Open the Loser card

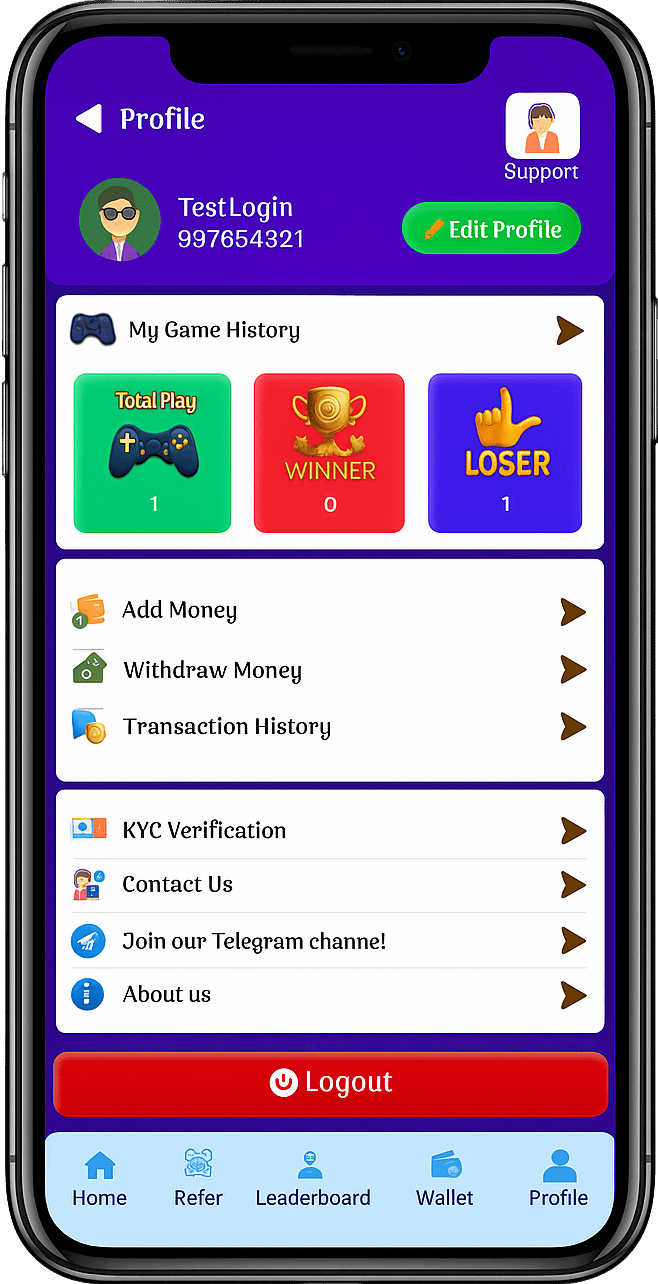[505, 452]
